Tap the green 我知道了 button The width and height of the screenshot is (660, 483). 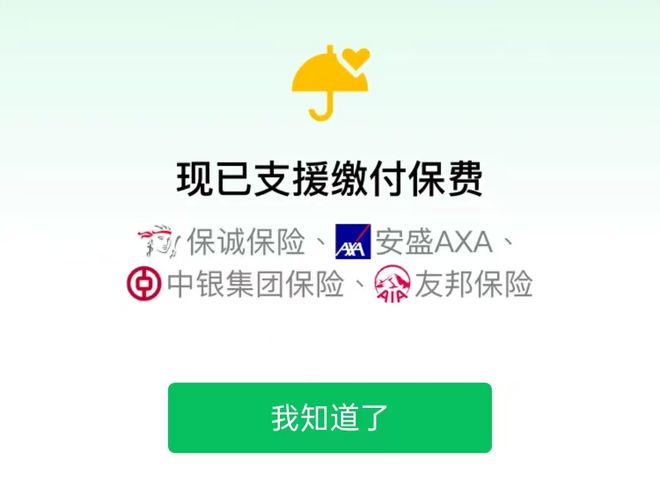click(329, 417)
